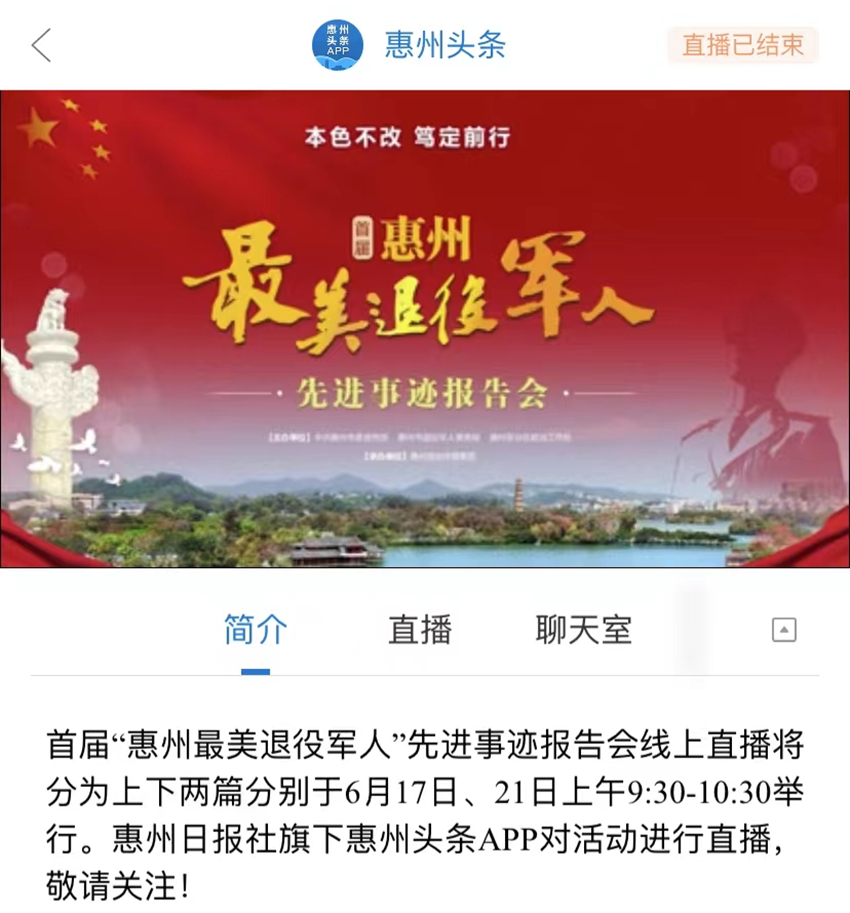Tap the 直播已结束 status badge

(742, 45)
